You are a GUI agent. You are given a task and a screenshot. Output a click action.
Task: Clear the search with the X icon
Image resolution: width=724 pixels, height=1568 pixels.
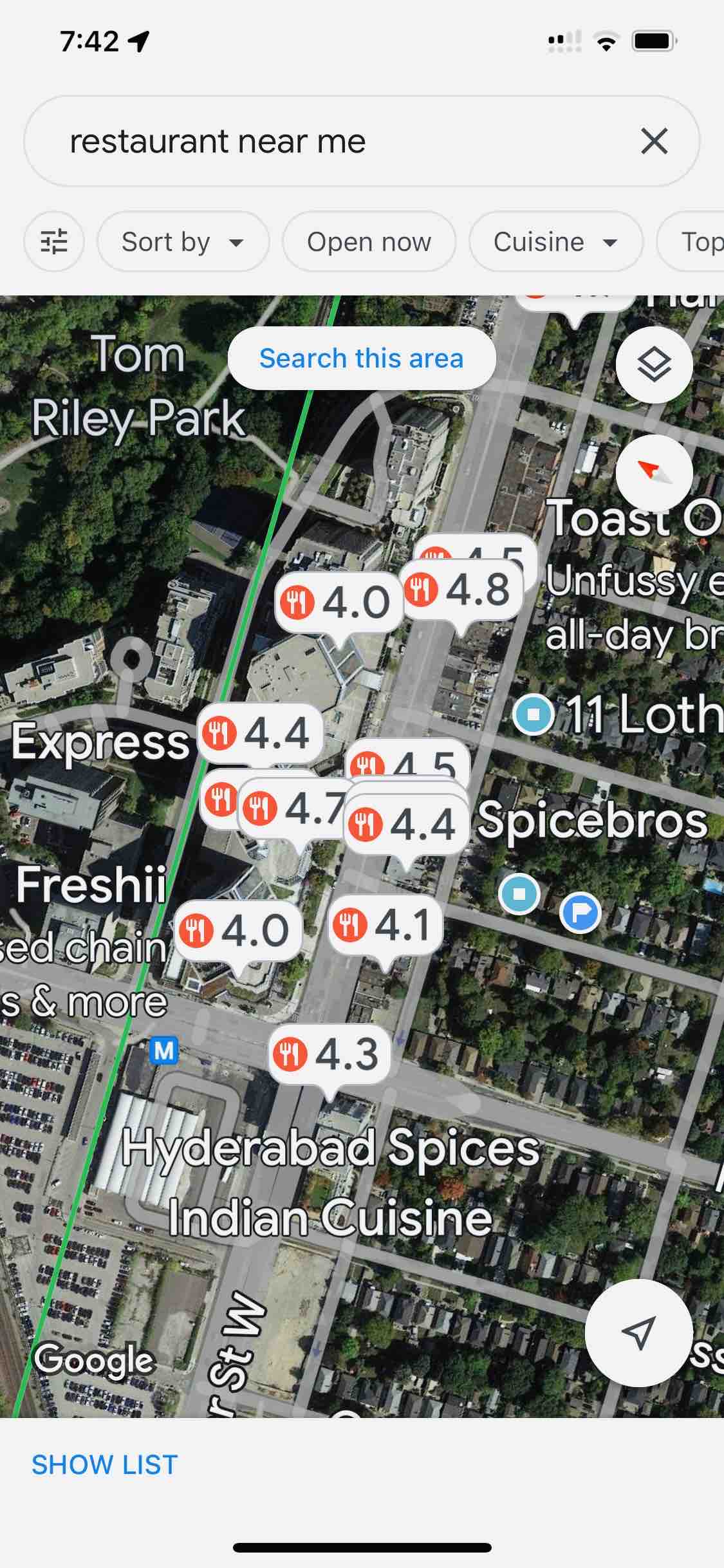(x=654, y=141)
